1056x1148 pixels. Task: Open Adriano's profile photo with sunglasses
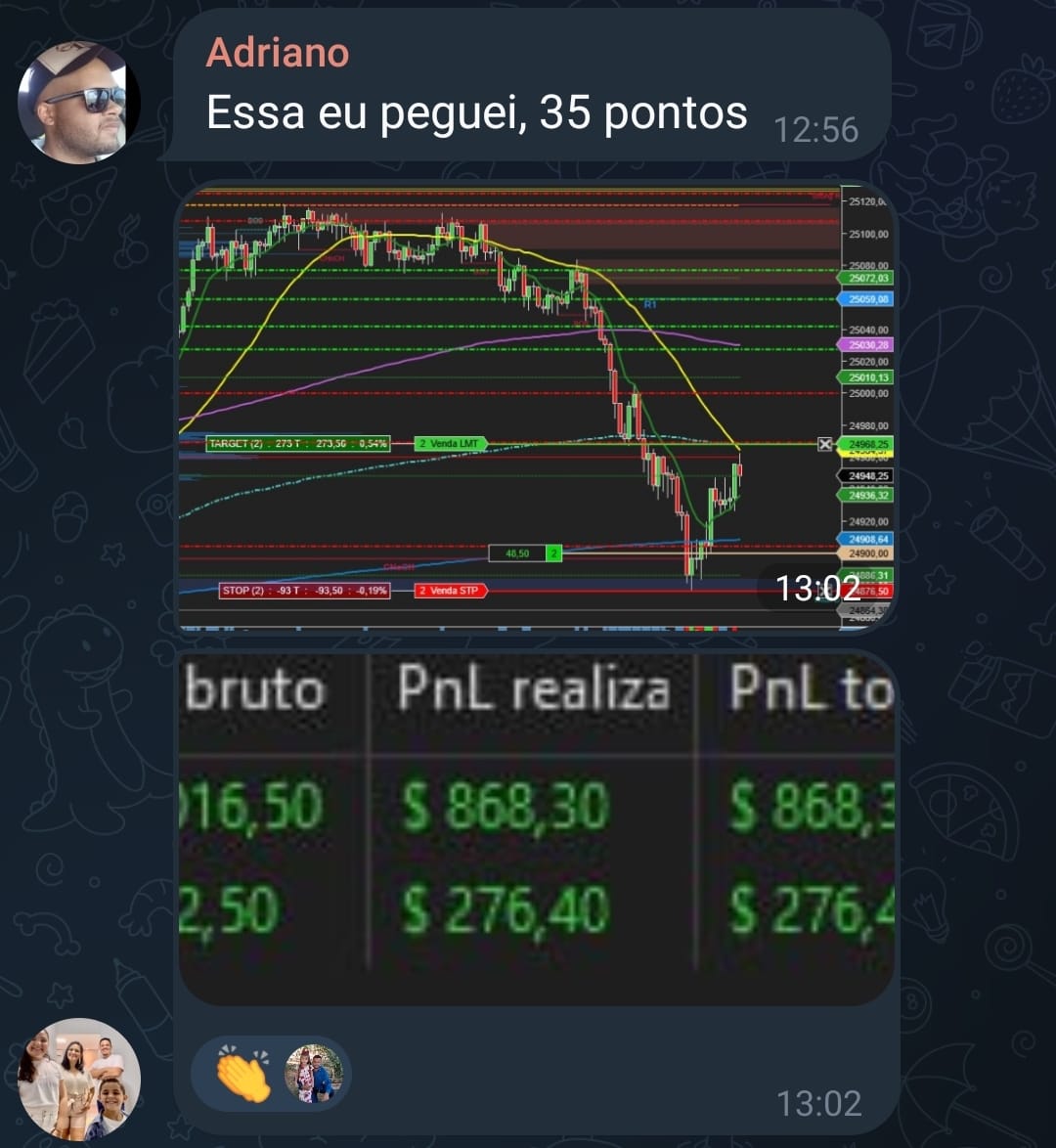tap(79, 102)
